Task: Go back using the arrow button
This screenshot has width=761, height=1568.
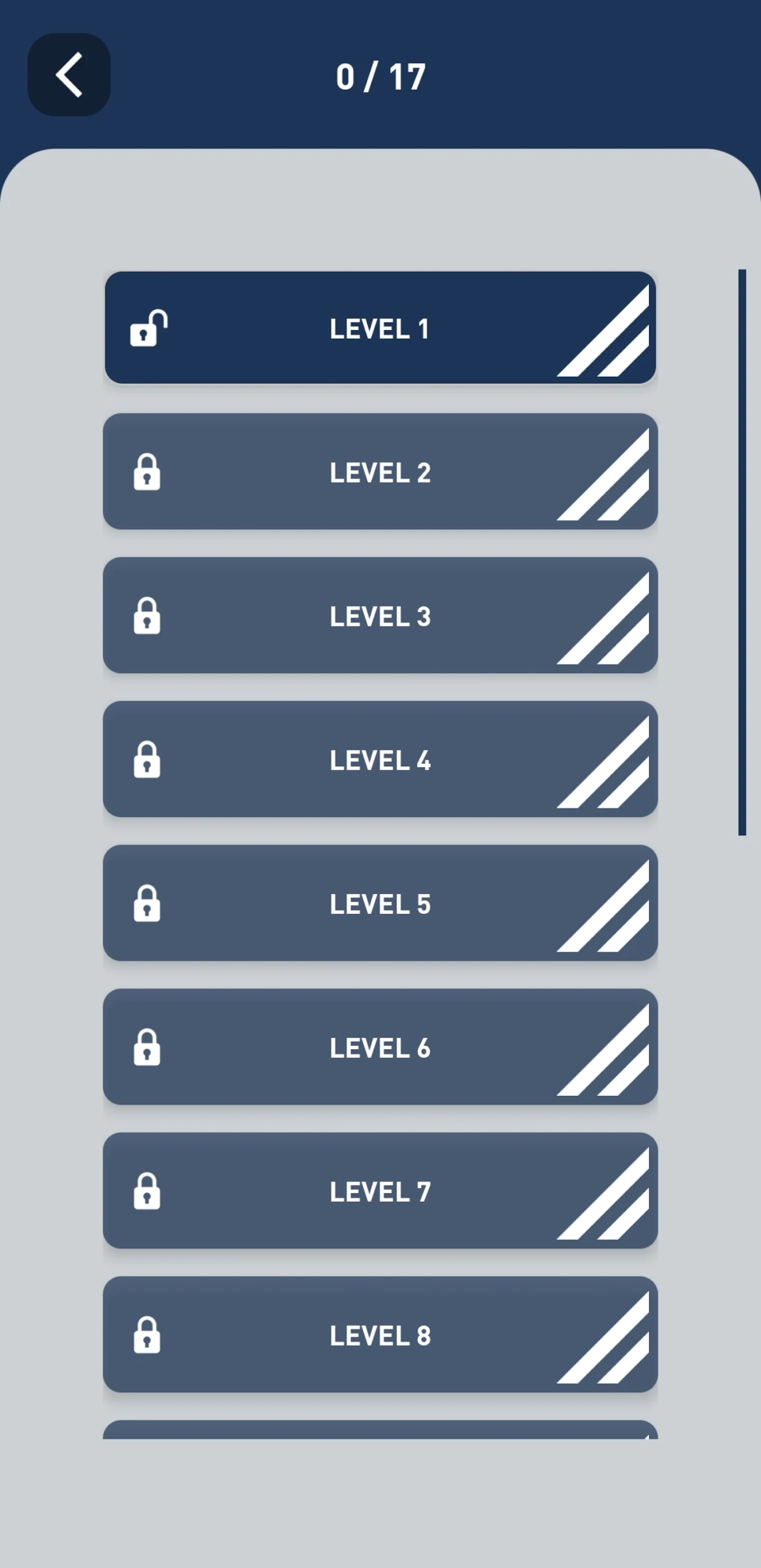Action: point(69,75)
